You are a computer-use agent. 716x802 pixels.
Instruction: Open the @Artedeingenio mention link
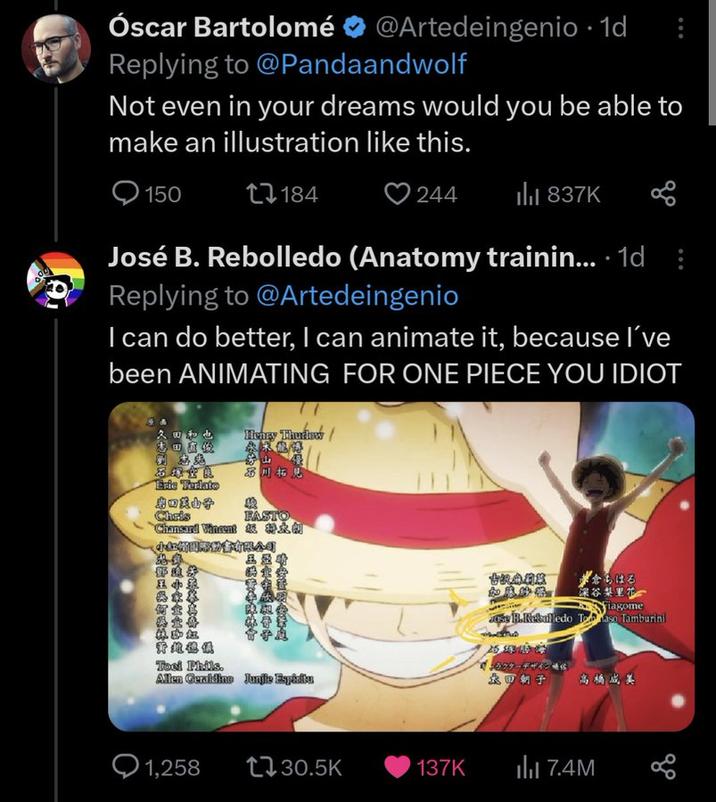[x=357, y=296]
